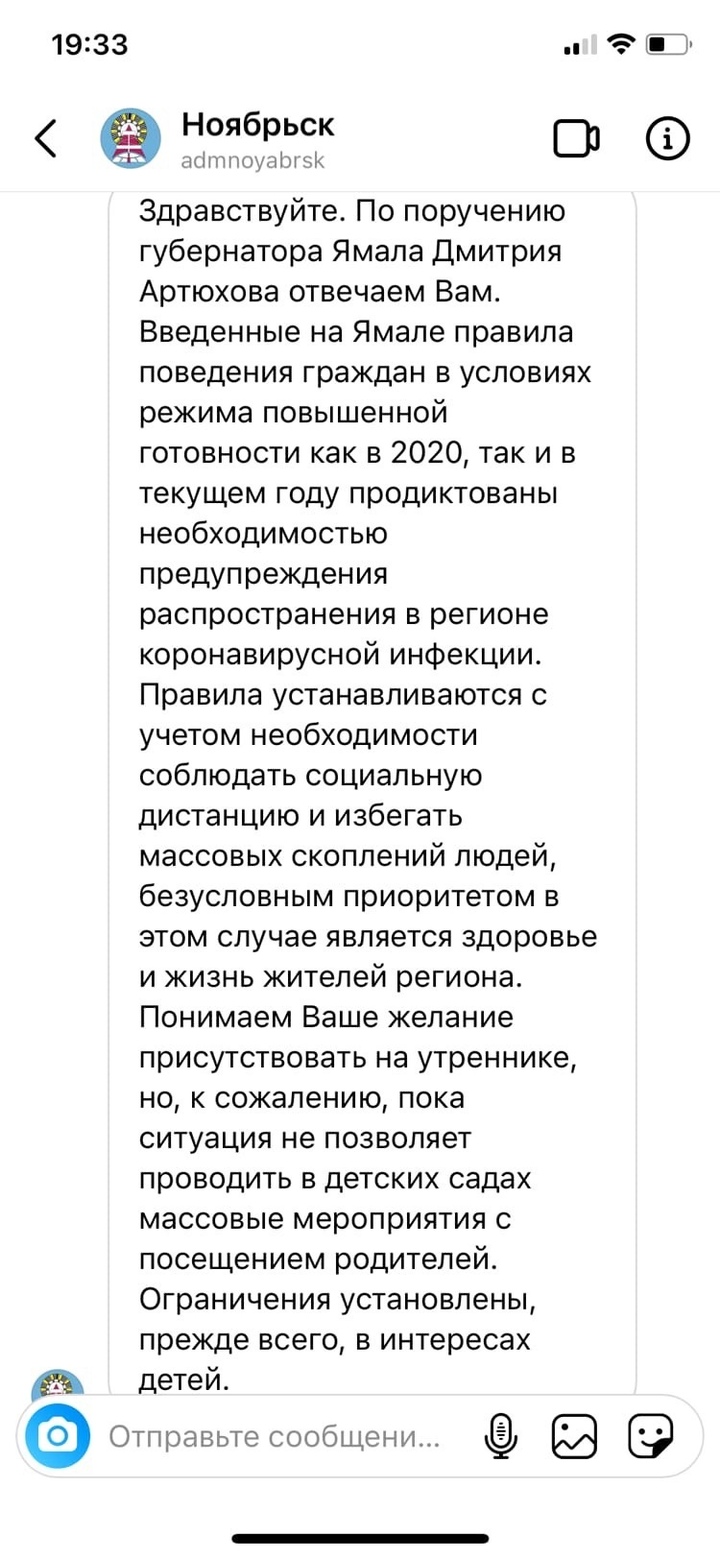Start a video call with Ноябрьск
Screen dimensions: 720x1559
(577, 140)
